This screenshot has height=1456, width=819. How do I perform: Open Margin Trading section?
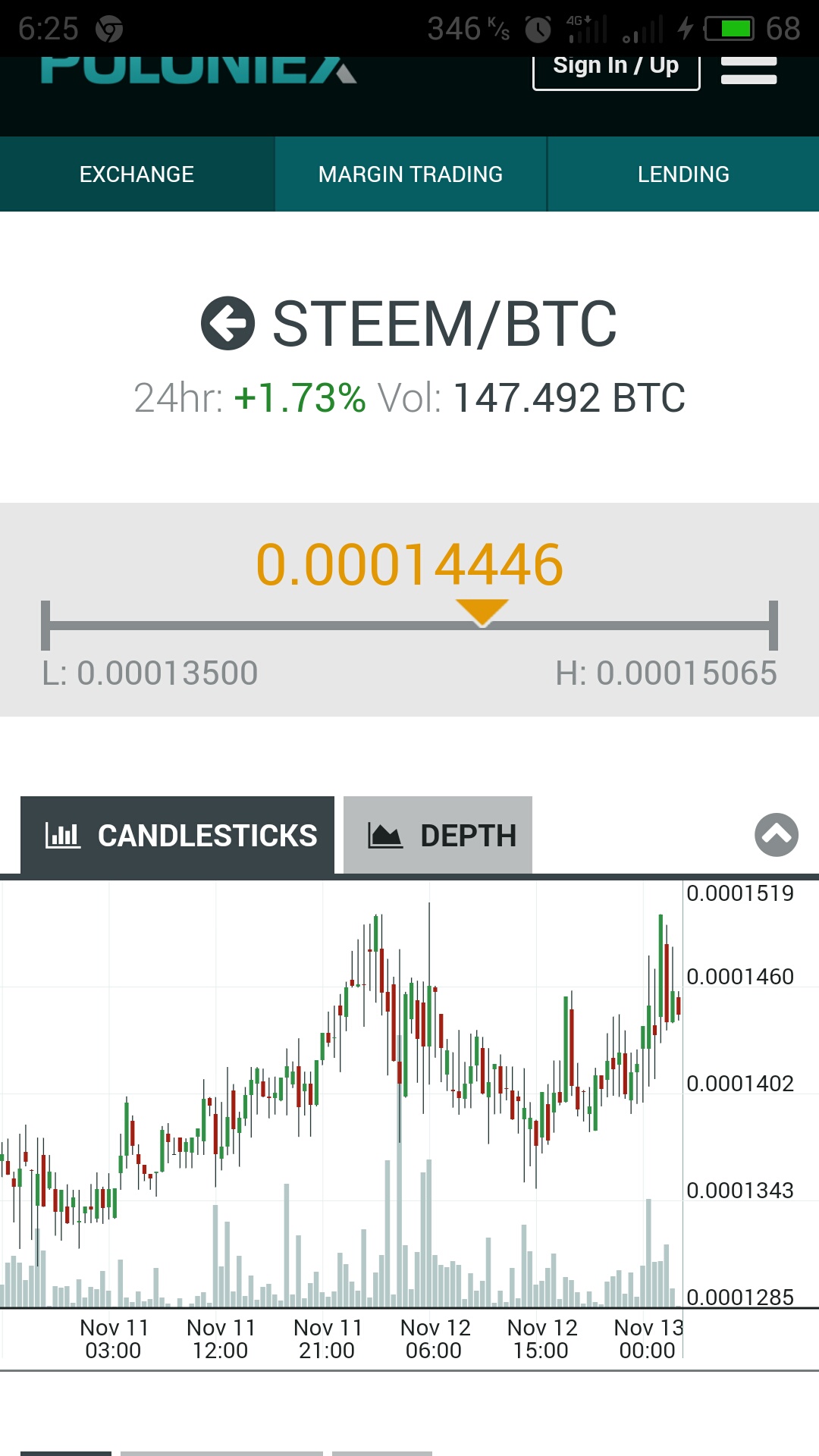[410, 174]
